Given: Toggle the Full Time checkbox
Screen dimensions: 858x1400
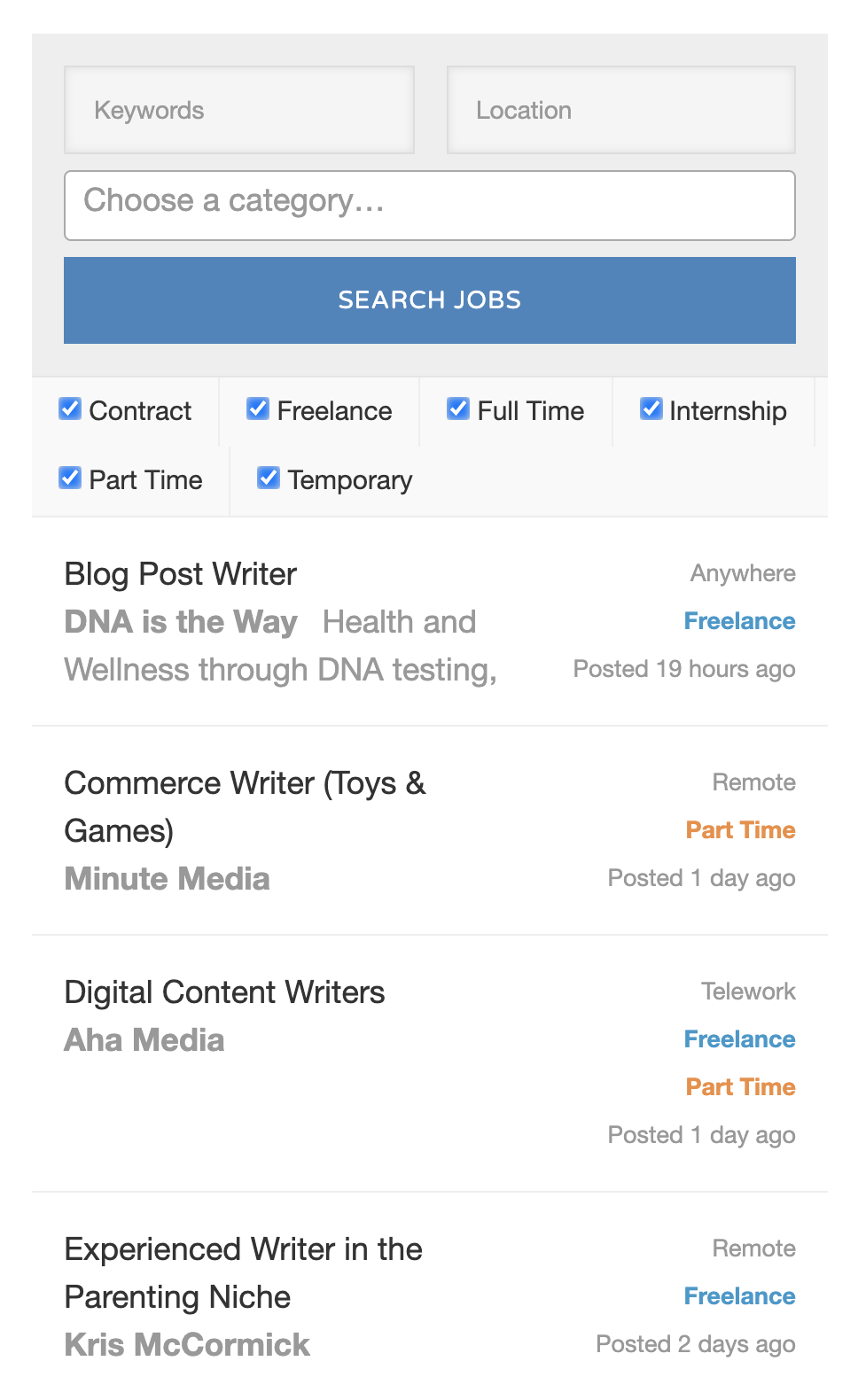Looking at the screenshot, I should point(458,408).
